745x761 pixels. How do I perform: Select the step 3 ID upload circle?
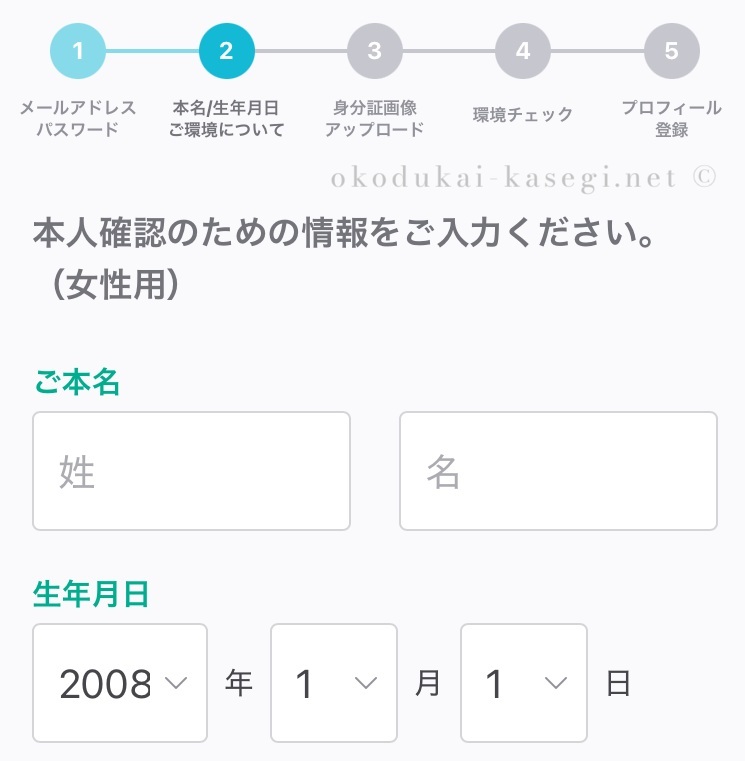(x=374, y=48)
